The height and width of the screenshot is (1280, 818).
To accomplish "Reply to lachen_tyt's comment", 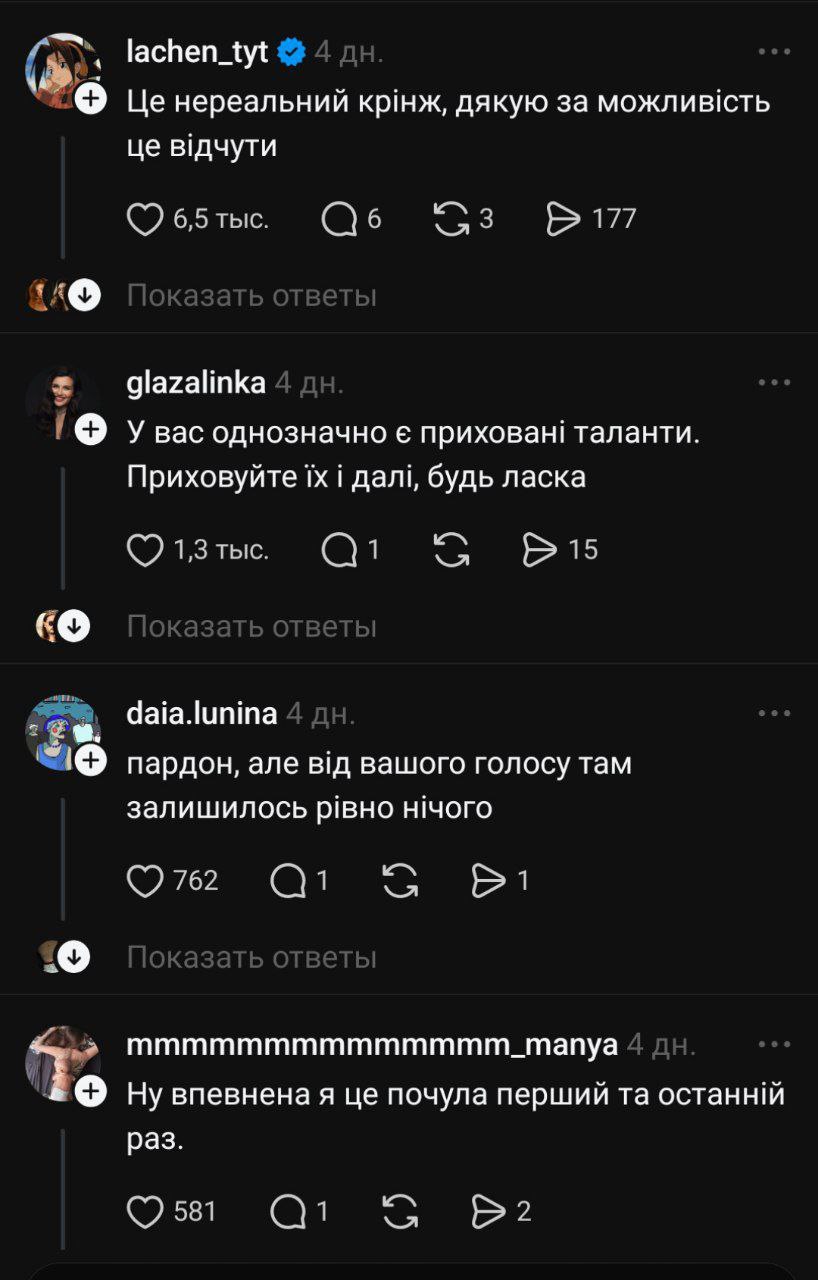I will tap(340, 219).
